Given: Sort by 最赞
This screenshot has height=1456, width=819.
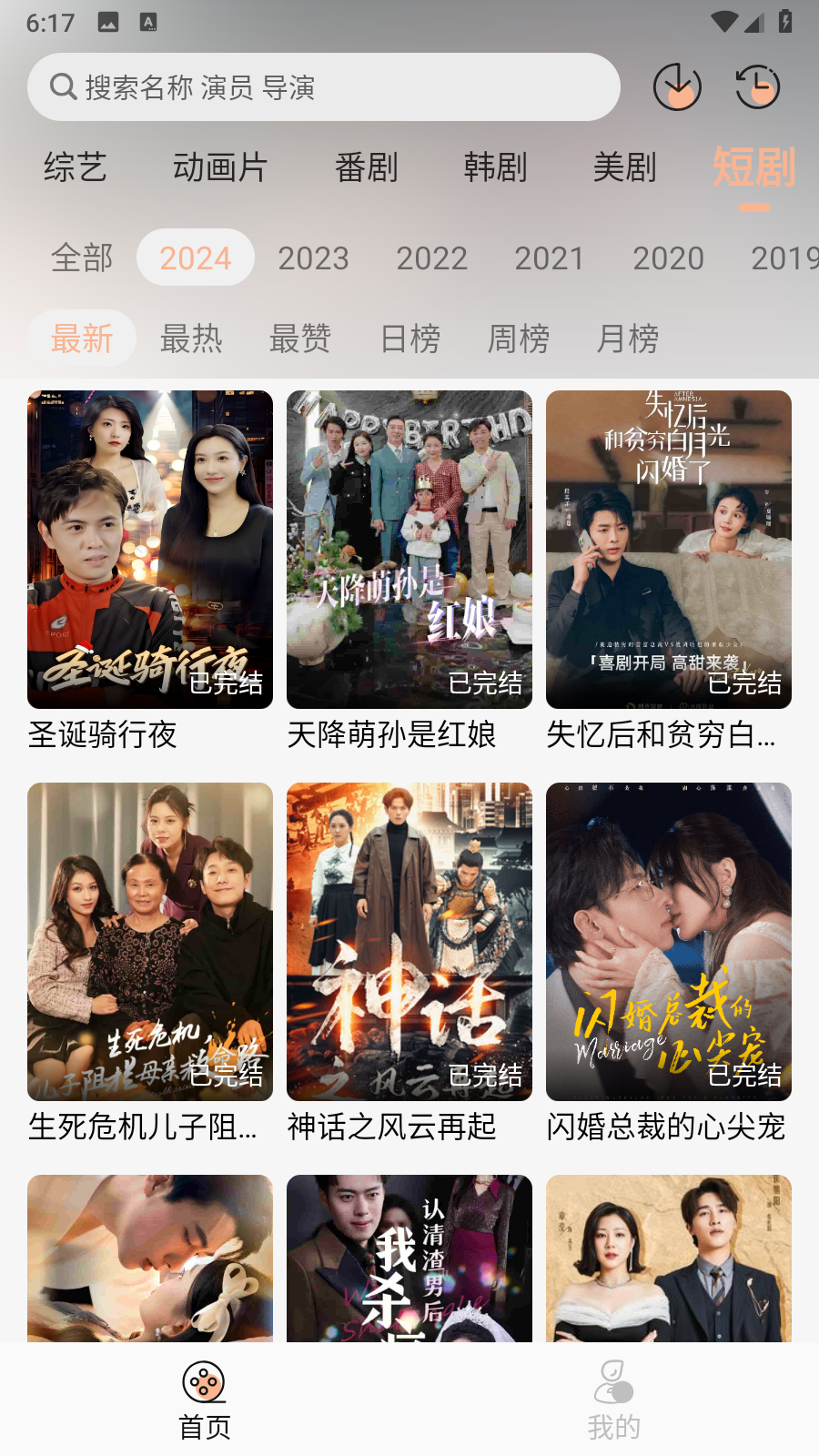Looking at the screenshot, I should click(x=300, y=339).
